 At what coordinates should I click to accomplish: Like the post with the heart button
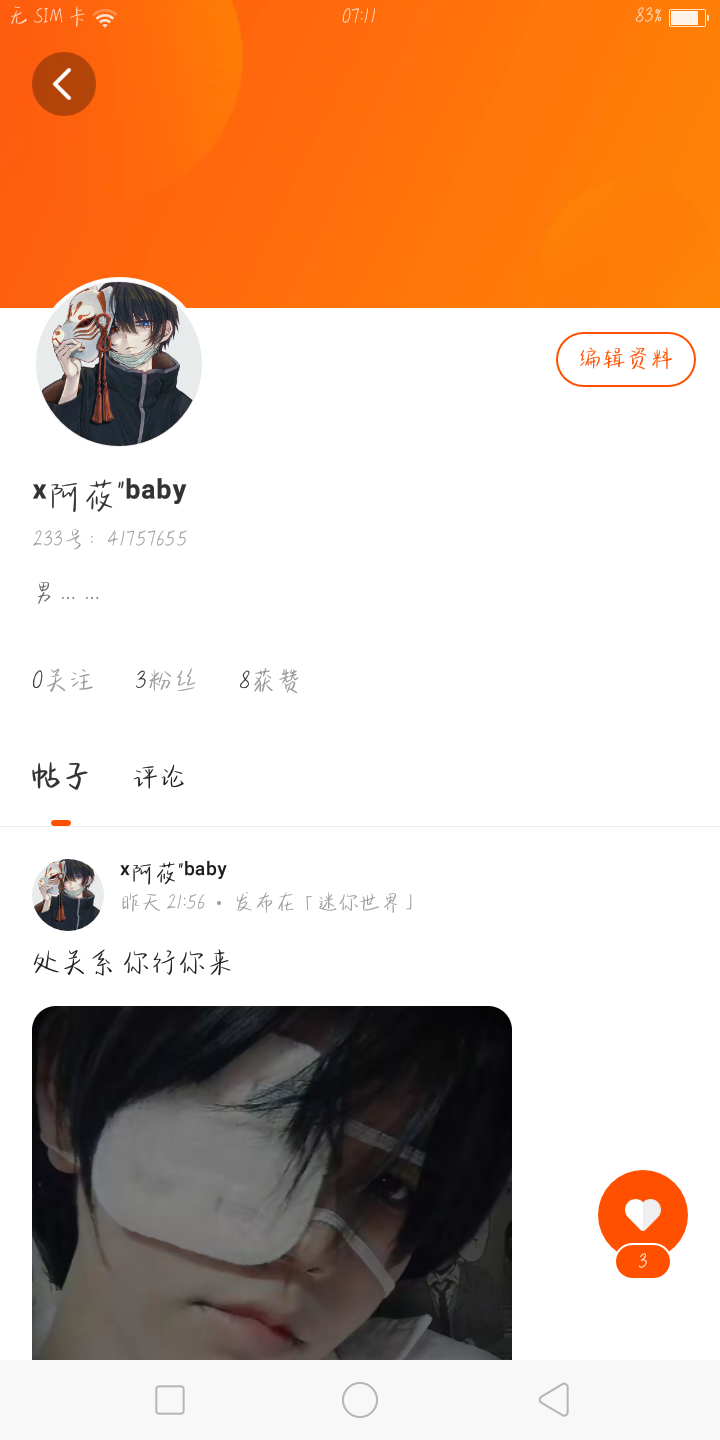[x=642, y=1215]
